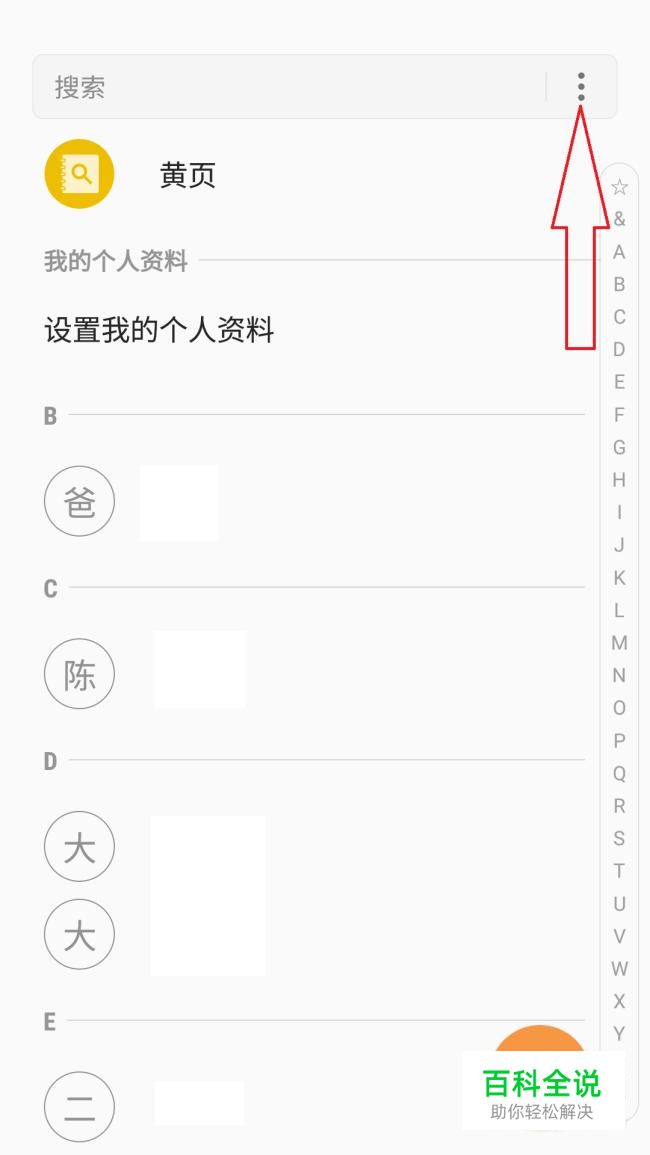Tap the 搜索 search field

[x=290, y=87]
